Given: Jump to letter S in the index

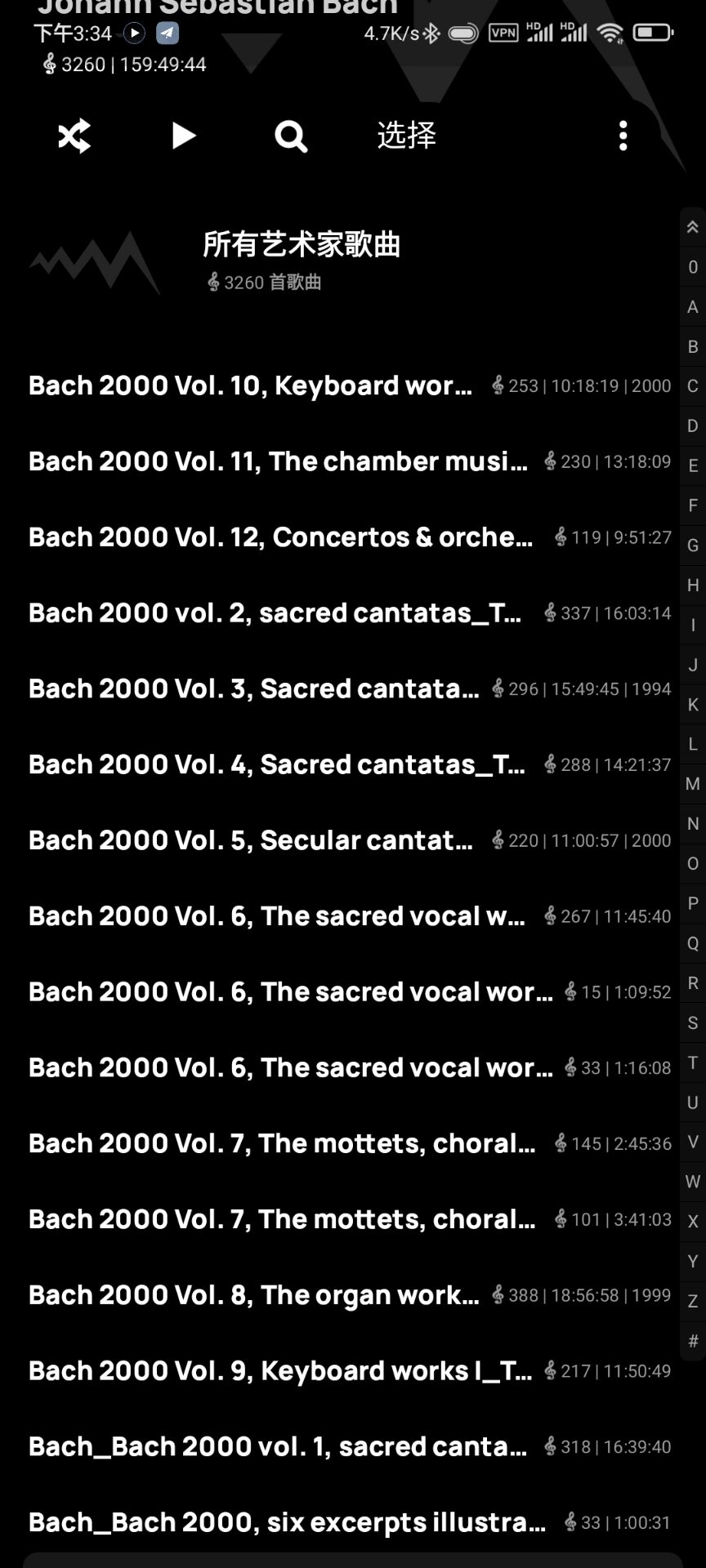Looking at the screenshot, I should click(x=693, y=1022).
